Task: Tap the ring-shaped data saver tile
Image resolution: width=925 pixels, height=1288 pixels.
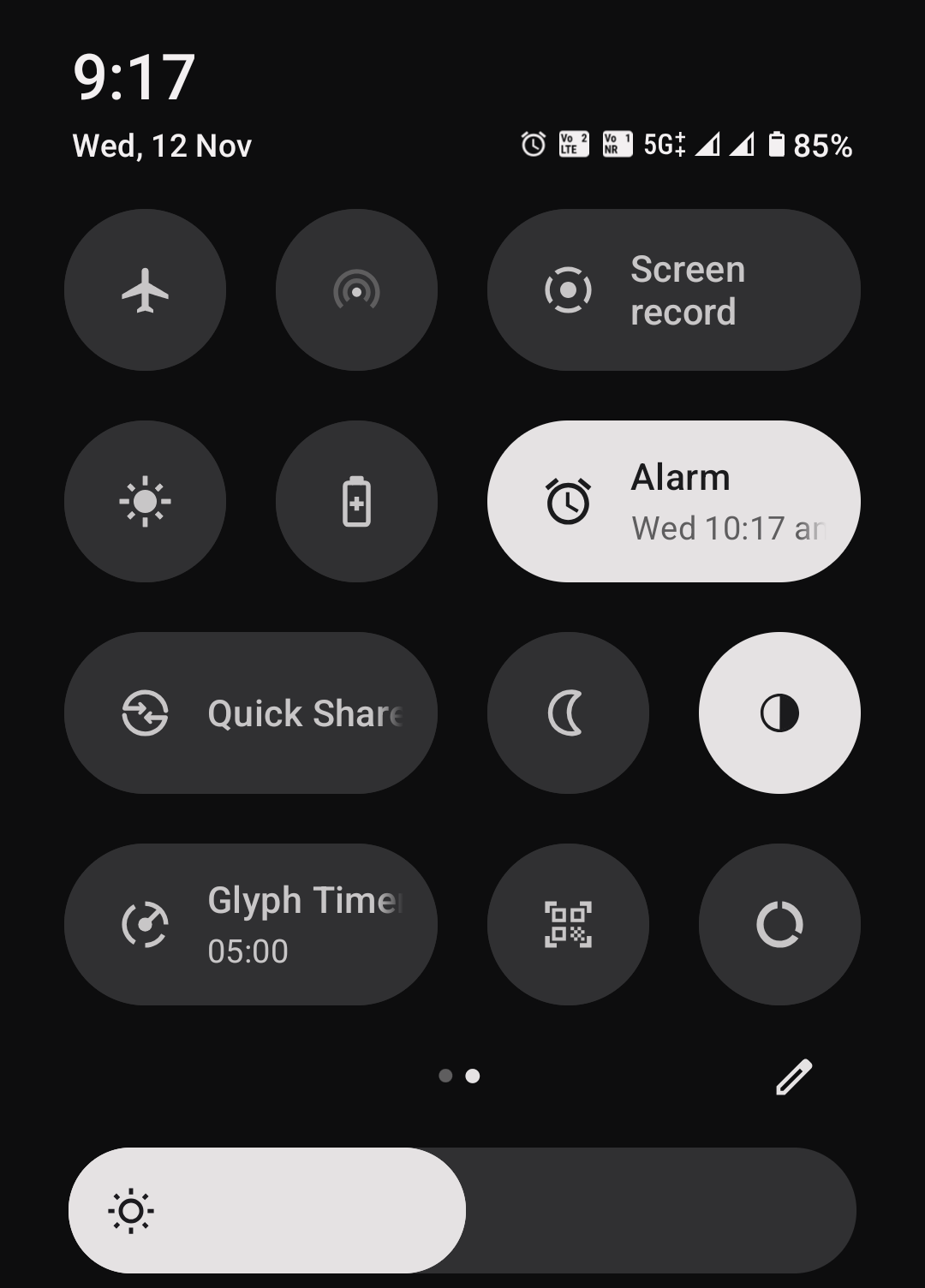Action: (779, 925)
